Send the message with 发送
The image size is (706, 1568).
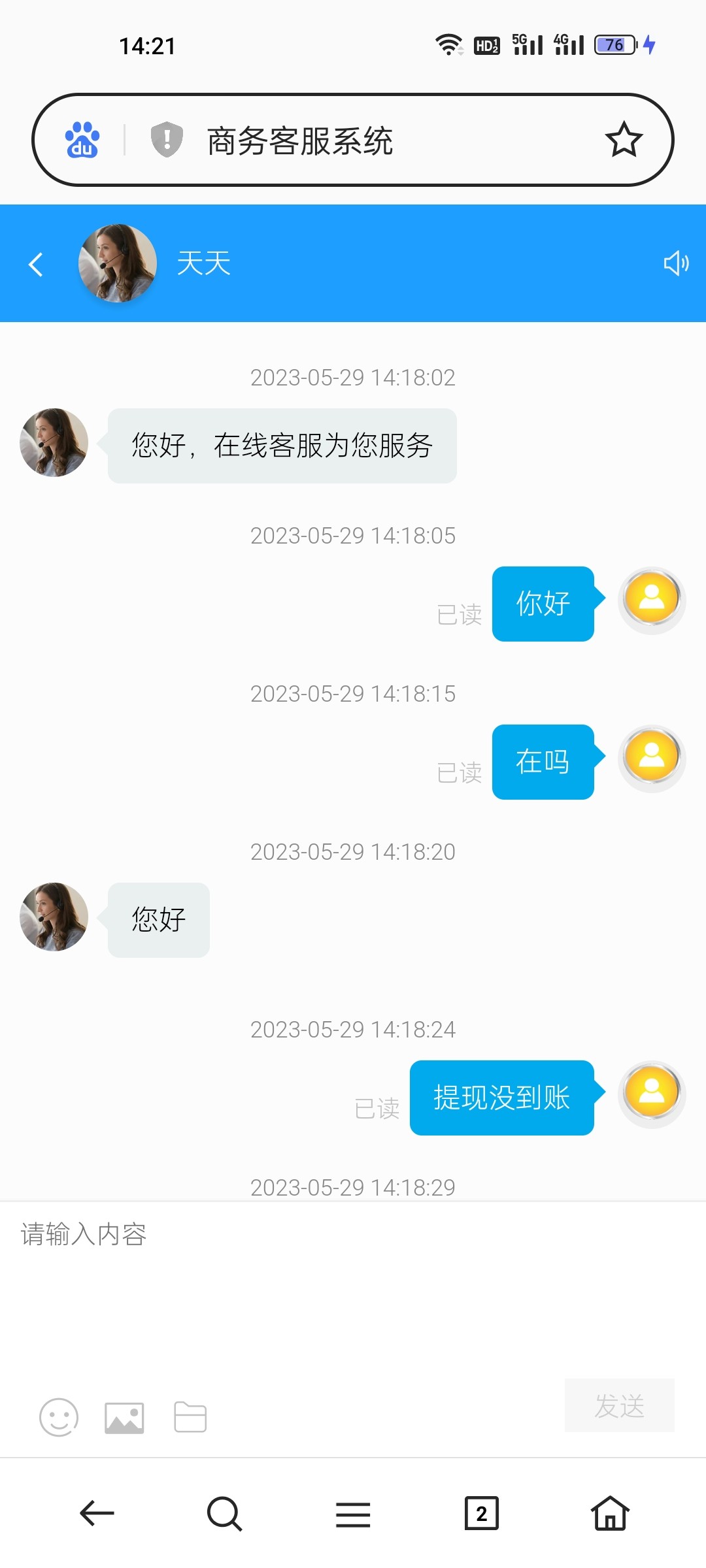click(619, 1405)
